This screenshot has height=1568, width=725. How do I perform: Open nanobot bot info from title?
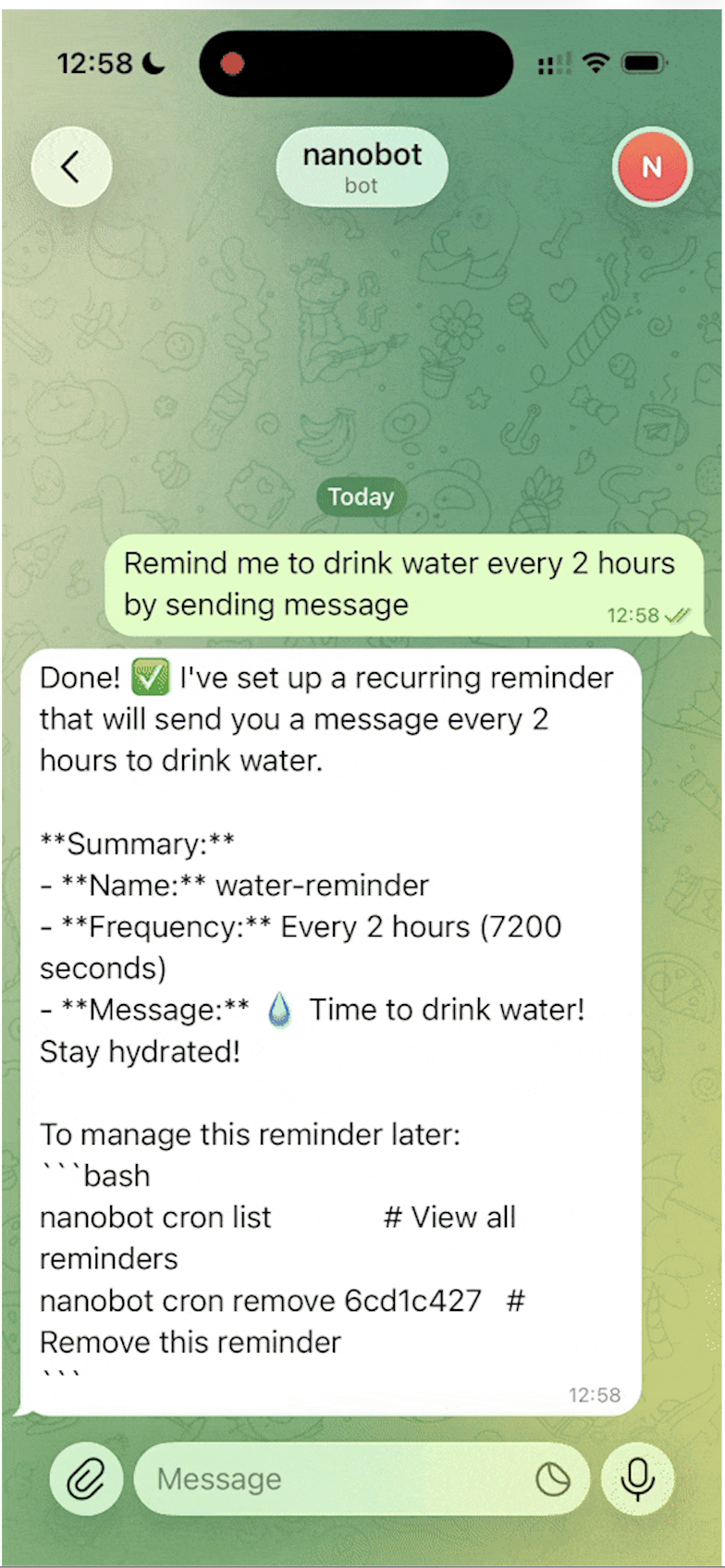pyautogui.click(x=362, y=167)
